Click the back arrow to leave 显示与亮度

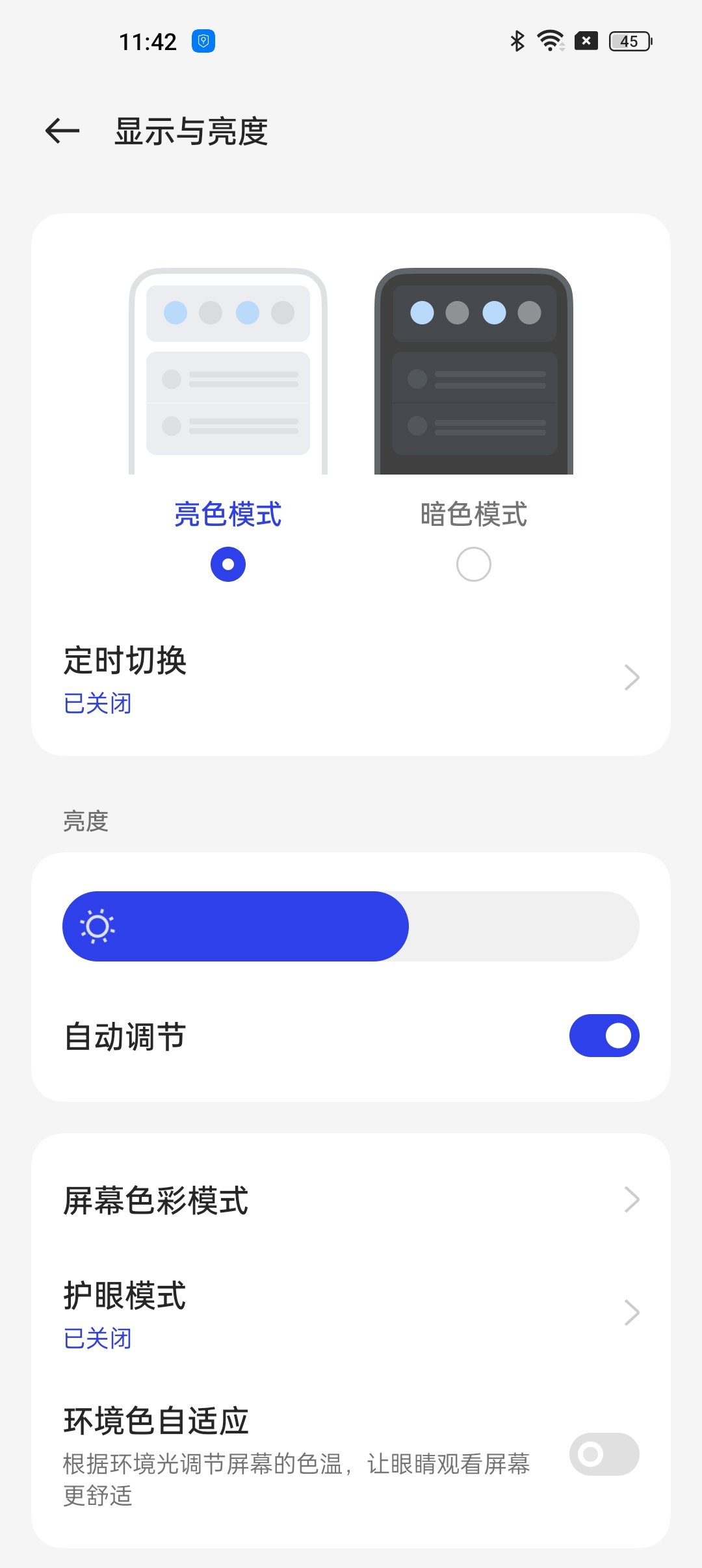[62, 130]
